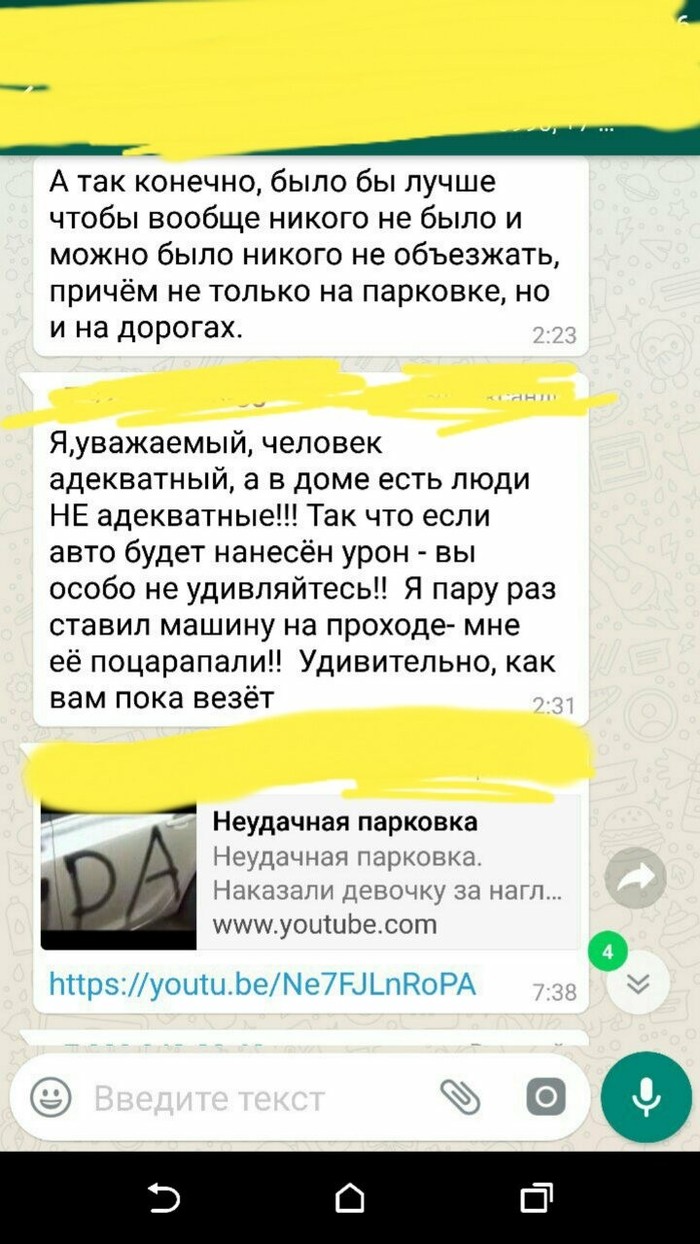Record a voice message
Screen dimensions: 700x1244
click(x=646, y=1099)
